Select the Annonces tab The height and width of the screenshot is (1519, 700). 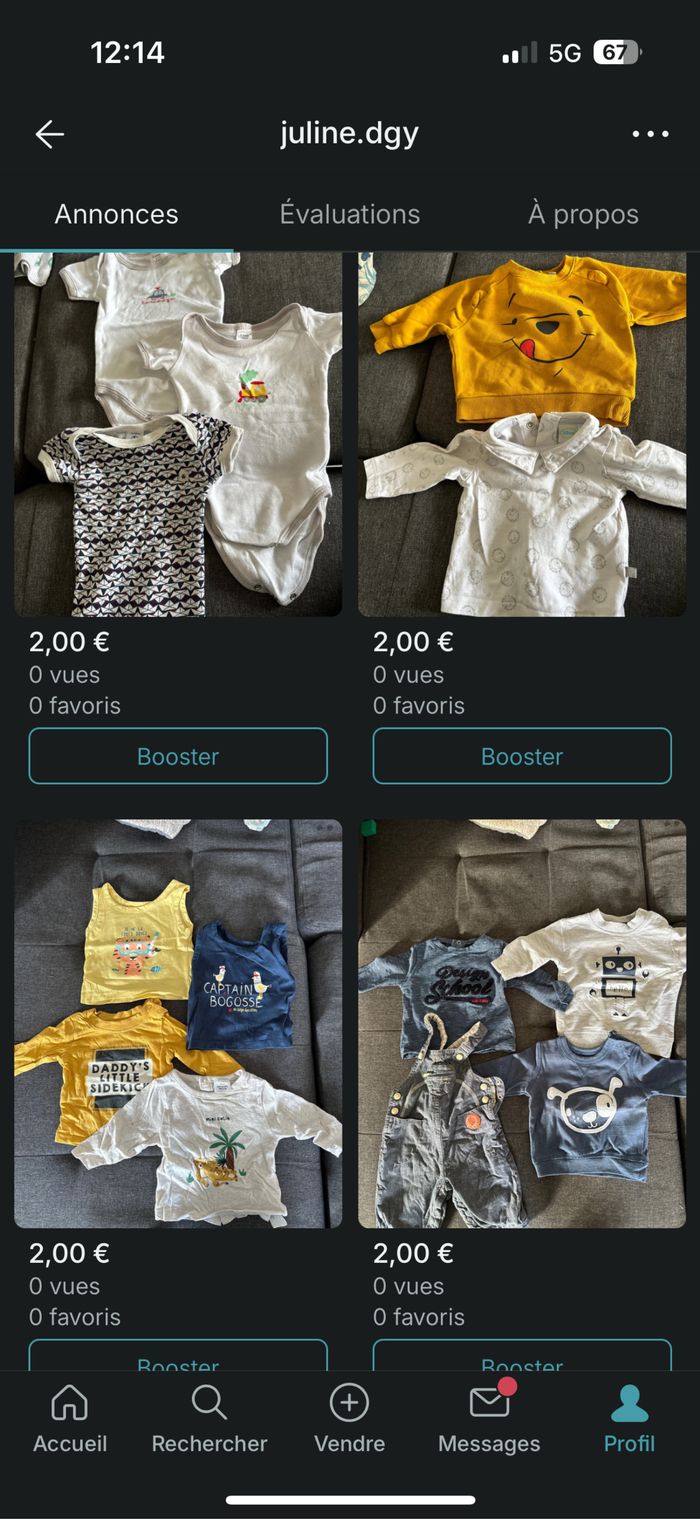point(116,214)
